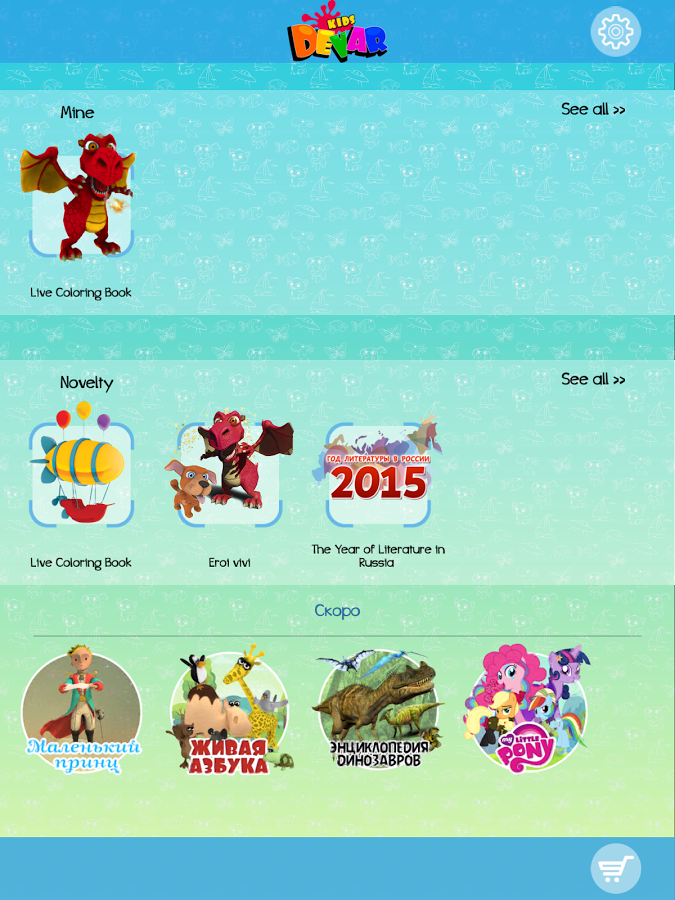Image resolution: width=675 pixels, height=900 pixels.
Task: Open Live Coloring Book under Novelty
Action: point(81,472)
